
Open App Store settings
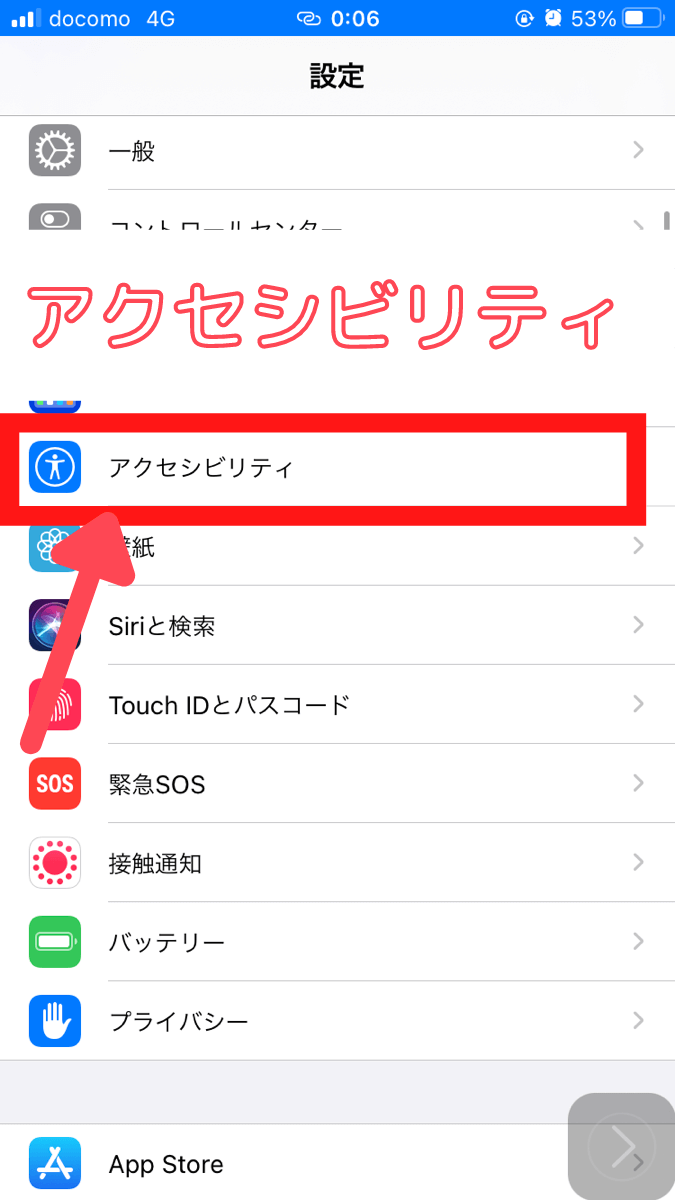pos(337,1163)
